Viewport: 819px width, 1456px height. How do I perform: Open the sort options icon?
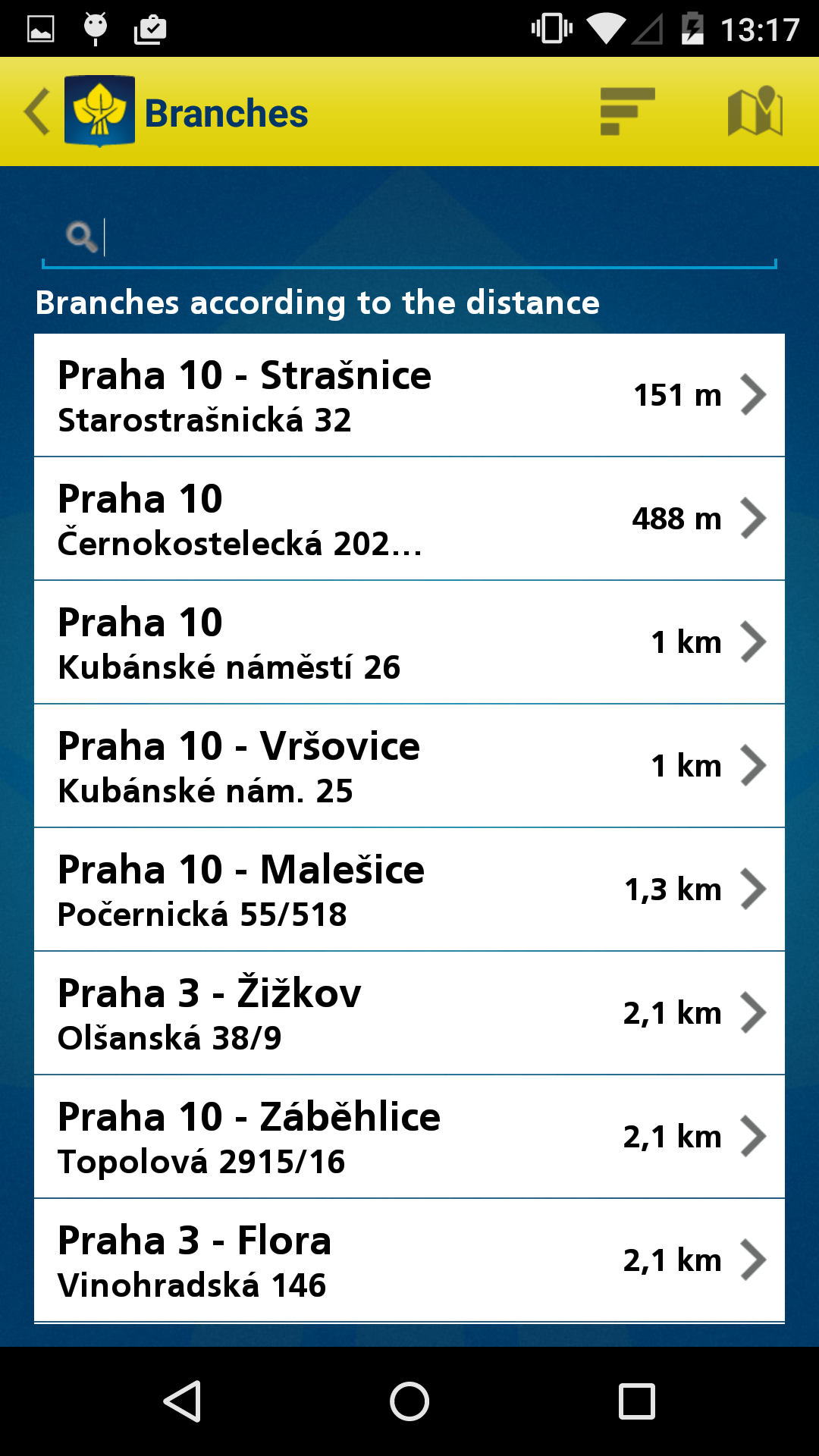(x=627, y=112)
